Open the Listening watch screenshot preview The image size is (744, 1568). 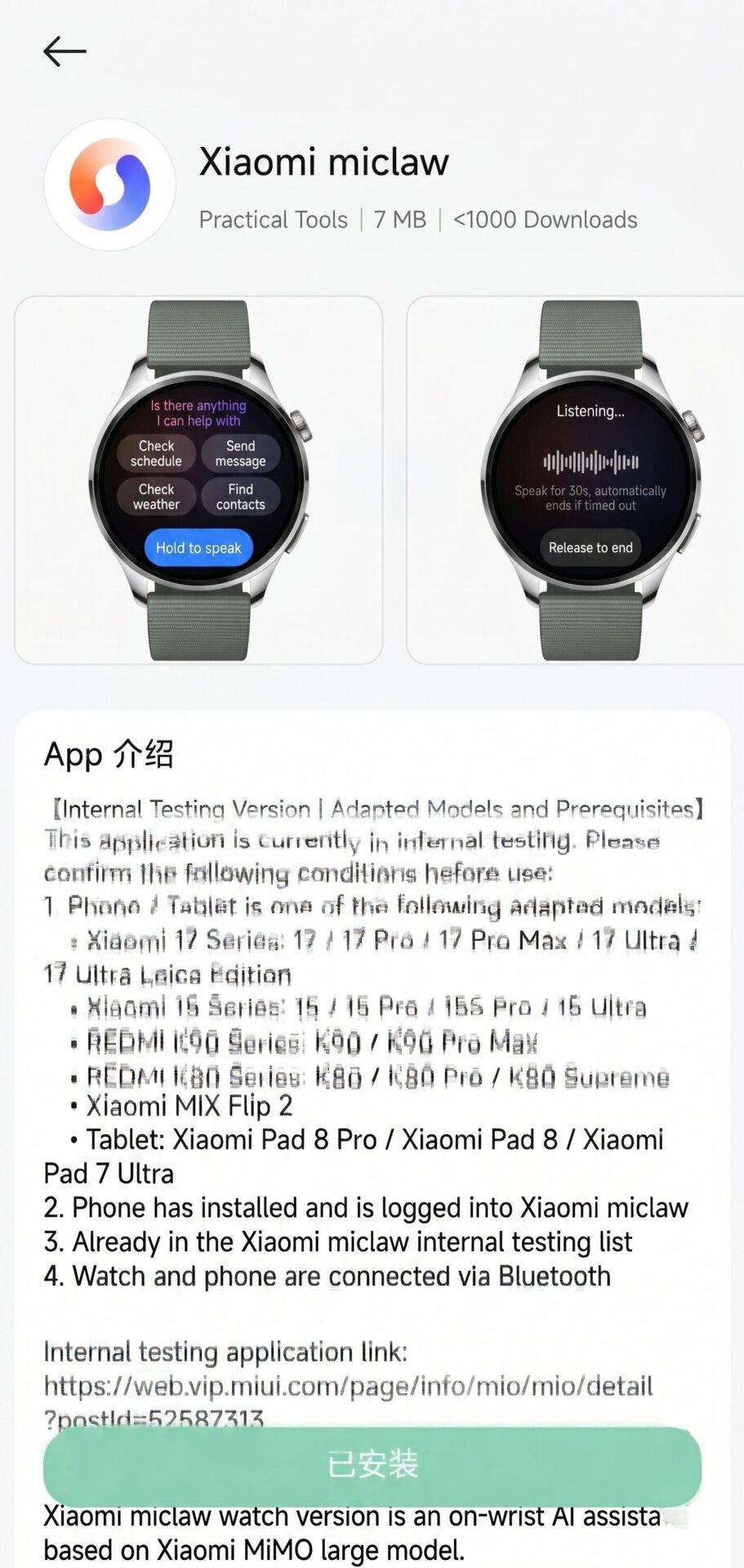coord(575,480)
